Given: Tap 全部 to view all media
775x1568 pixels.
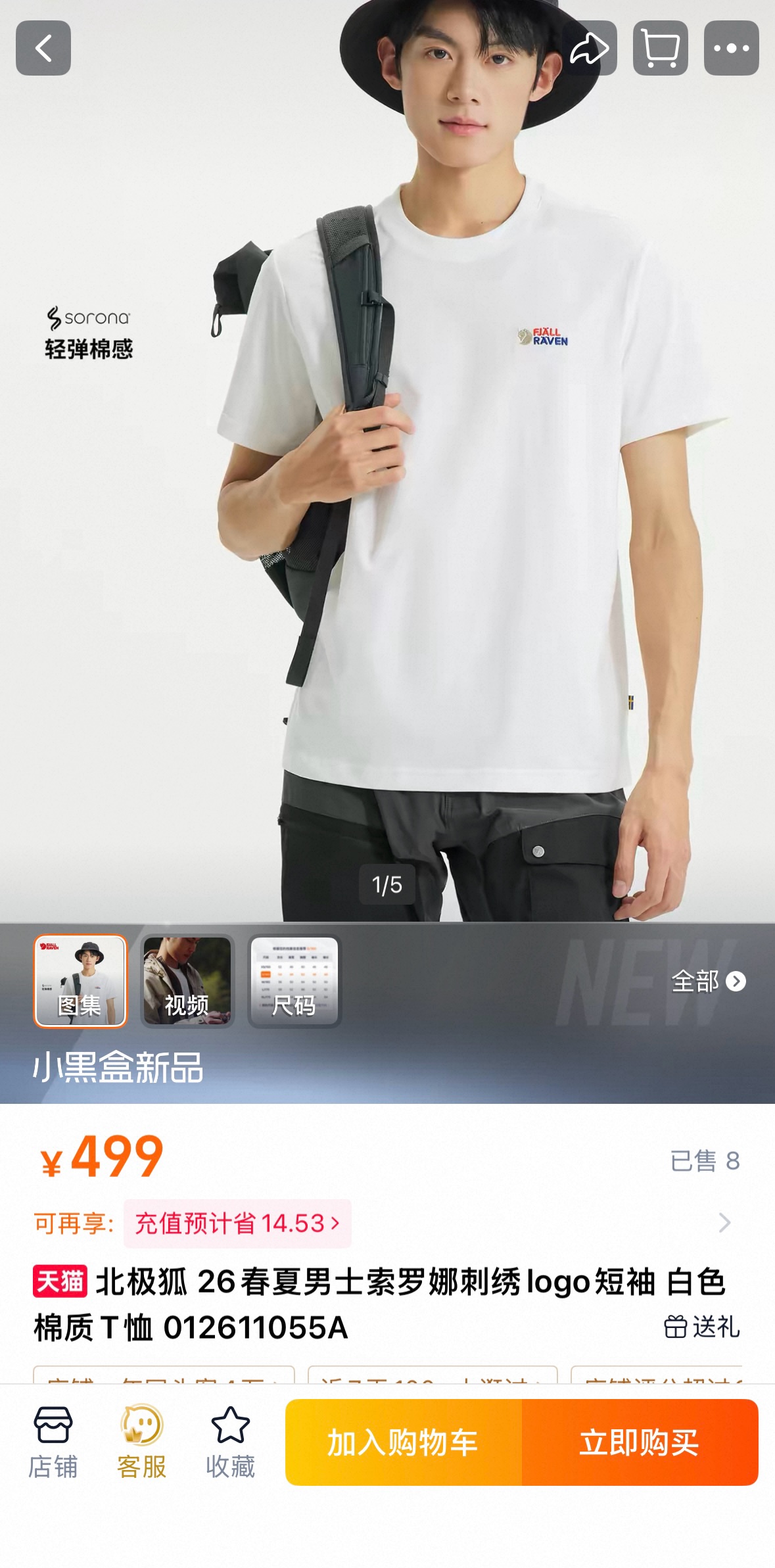Looking at the screenshot, I should [708, 982].
